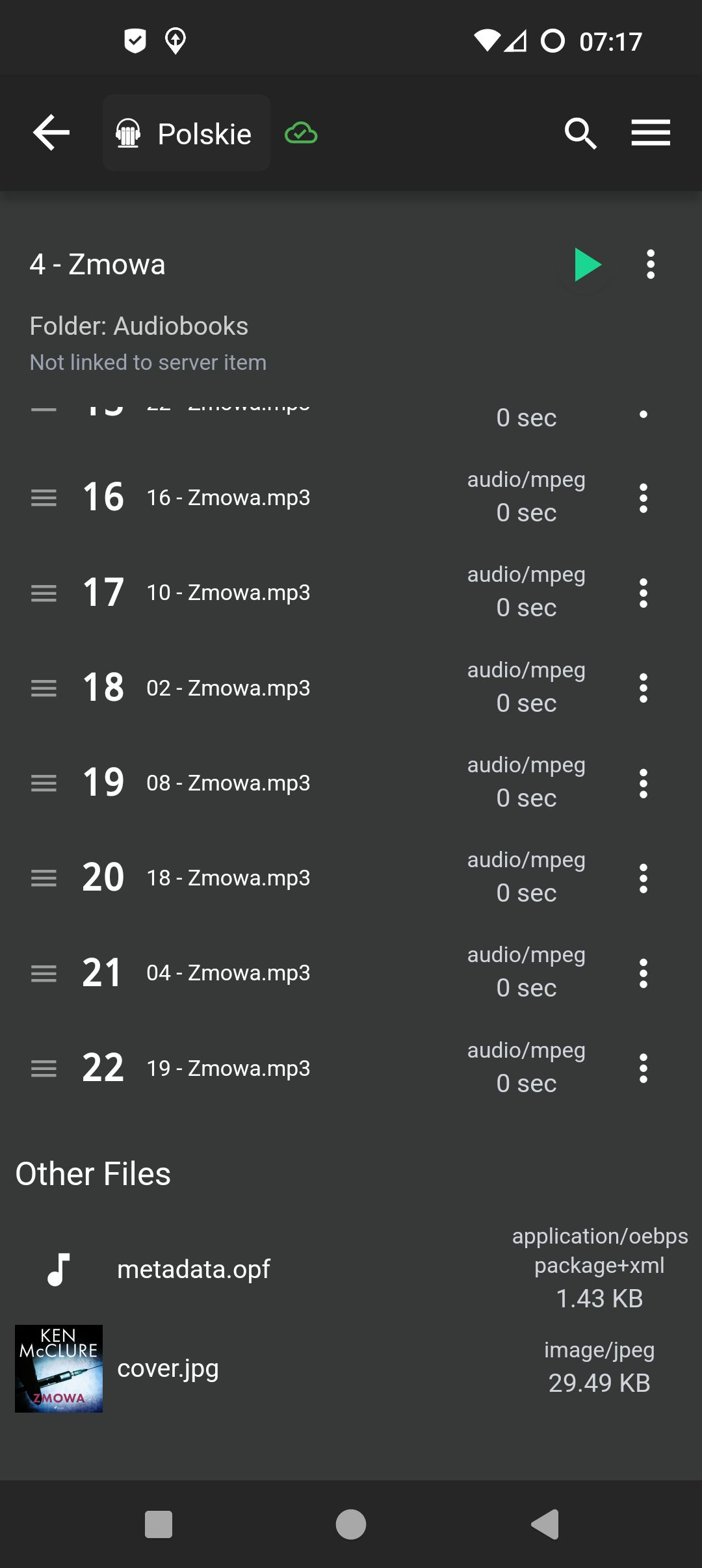Open the Polskie library selector
702x1568 pixels.
pyautogui.click(x=187, y=133)
